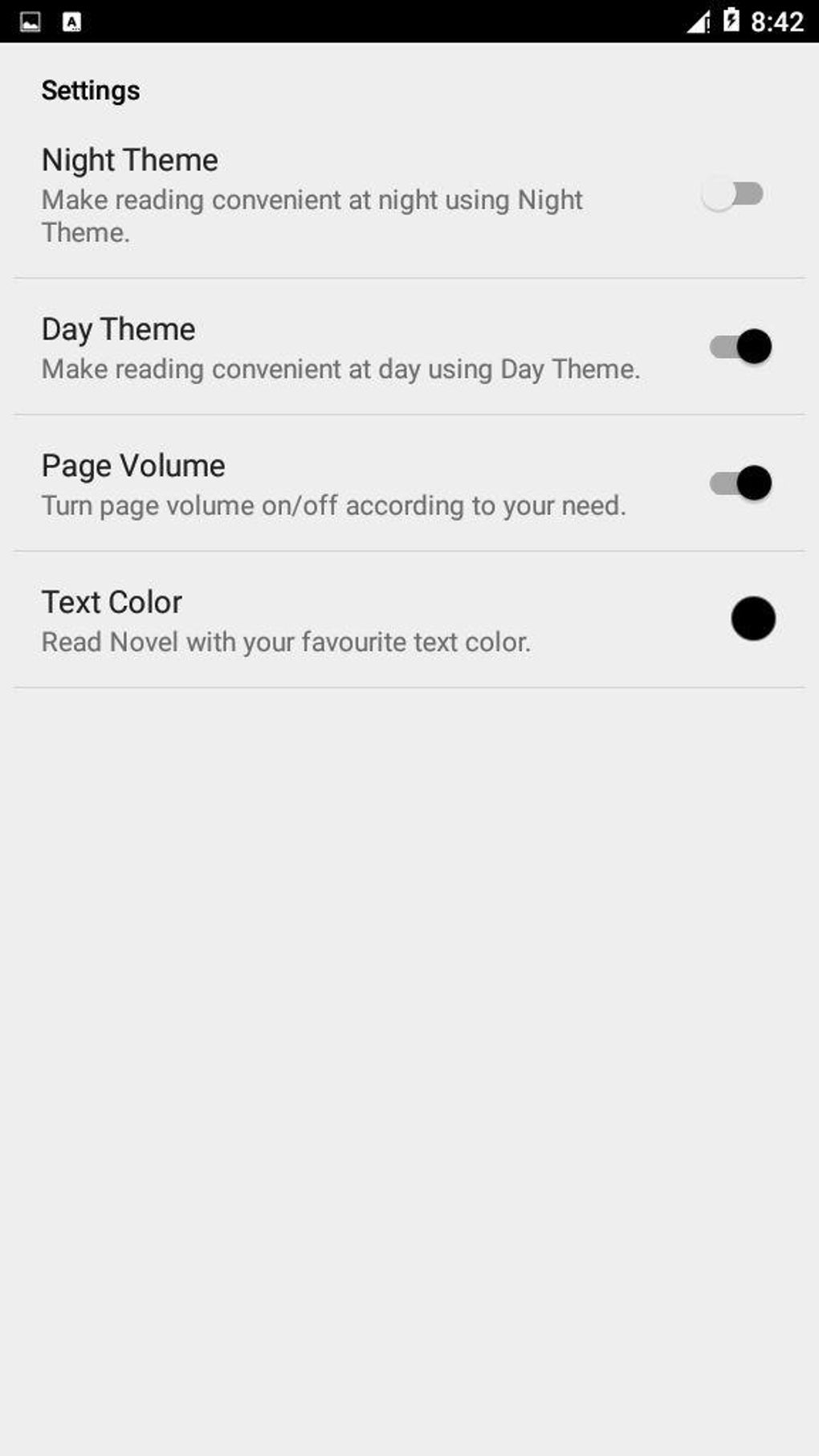Image resolution: width=819 pixels, height=1456 pixels.
Task: Disable the Page Volume switch
Action: point(740,483)
